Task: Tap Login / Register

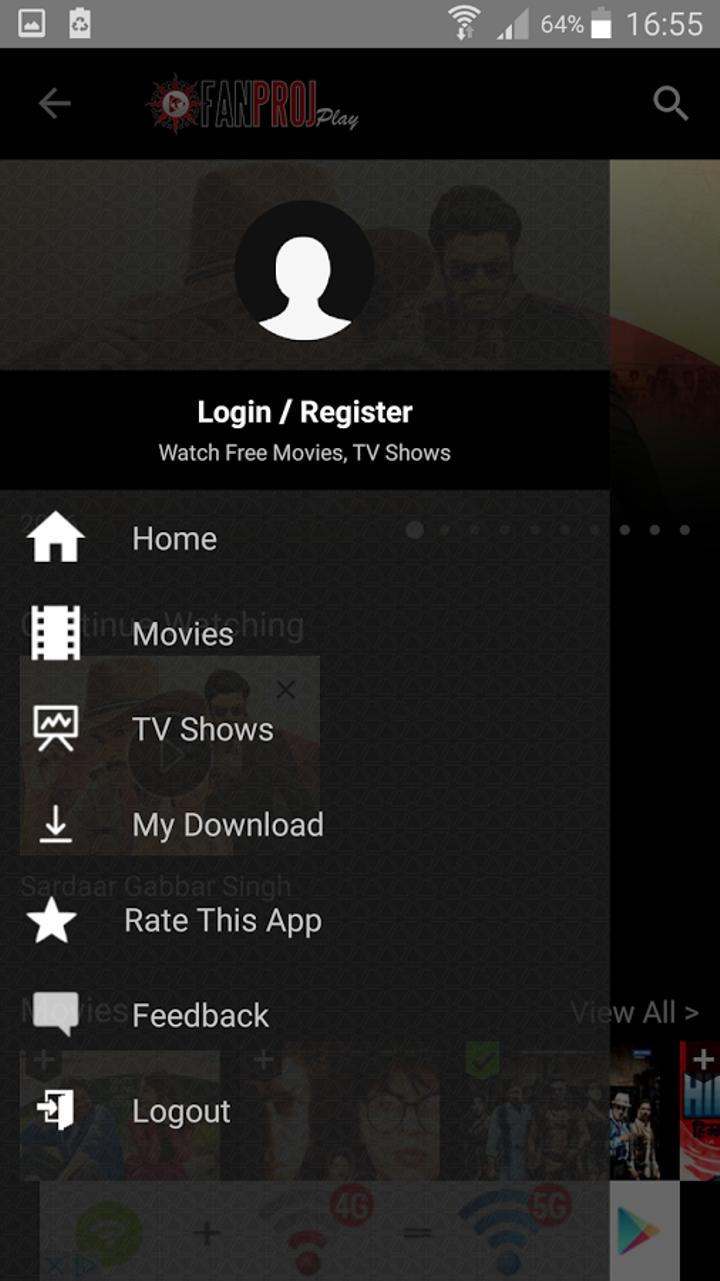Action: 304,412
